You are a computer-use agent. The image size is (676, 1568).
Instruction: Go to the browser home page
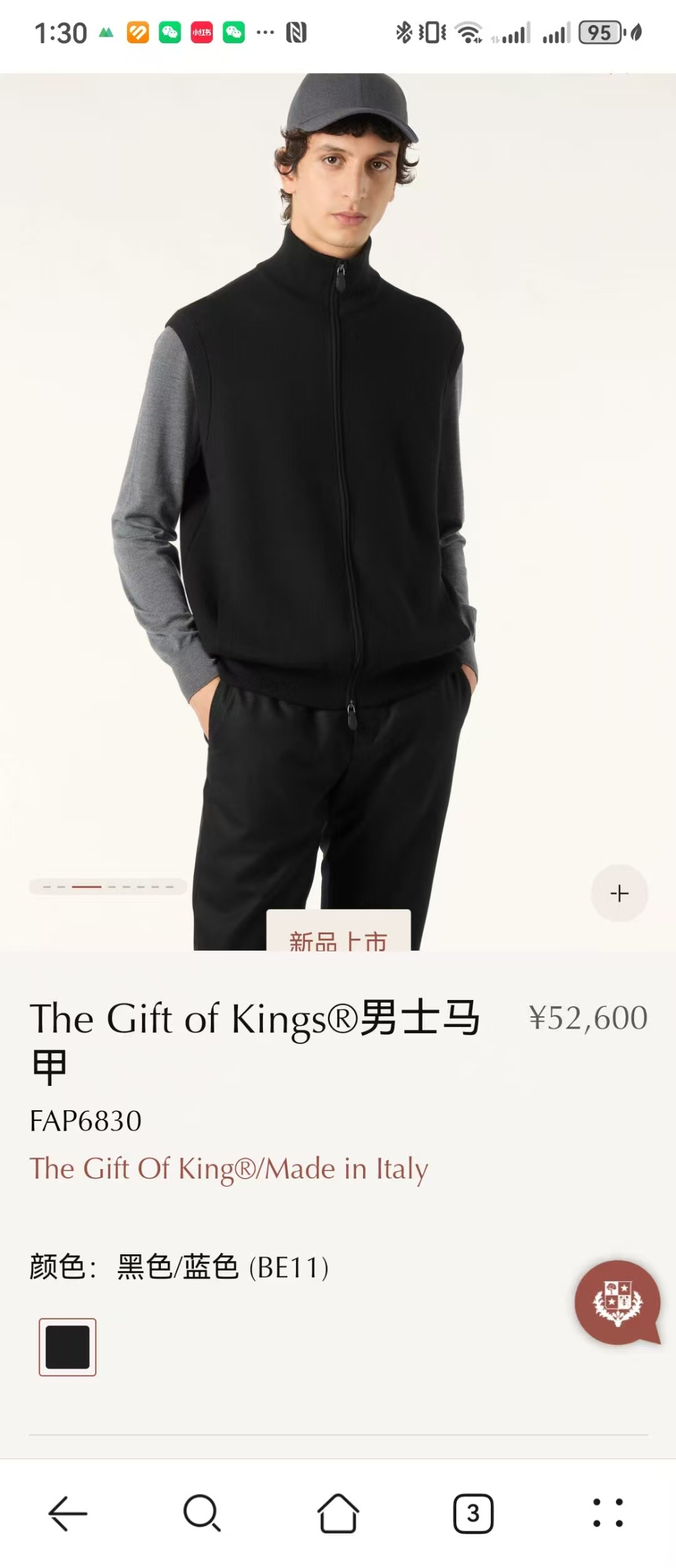tap(338, 1513)
